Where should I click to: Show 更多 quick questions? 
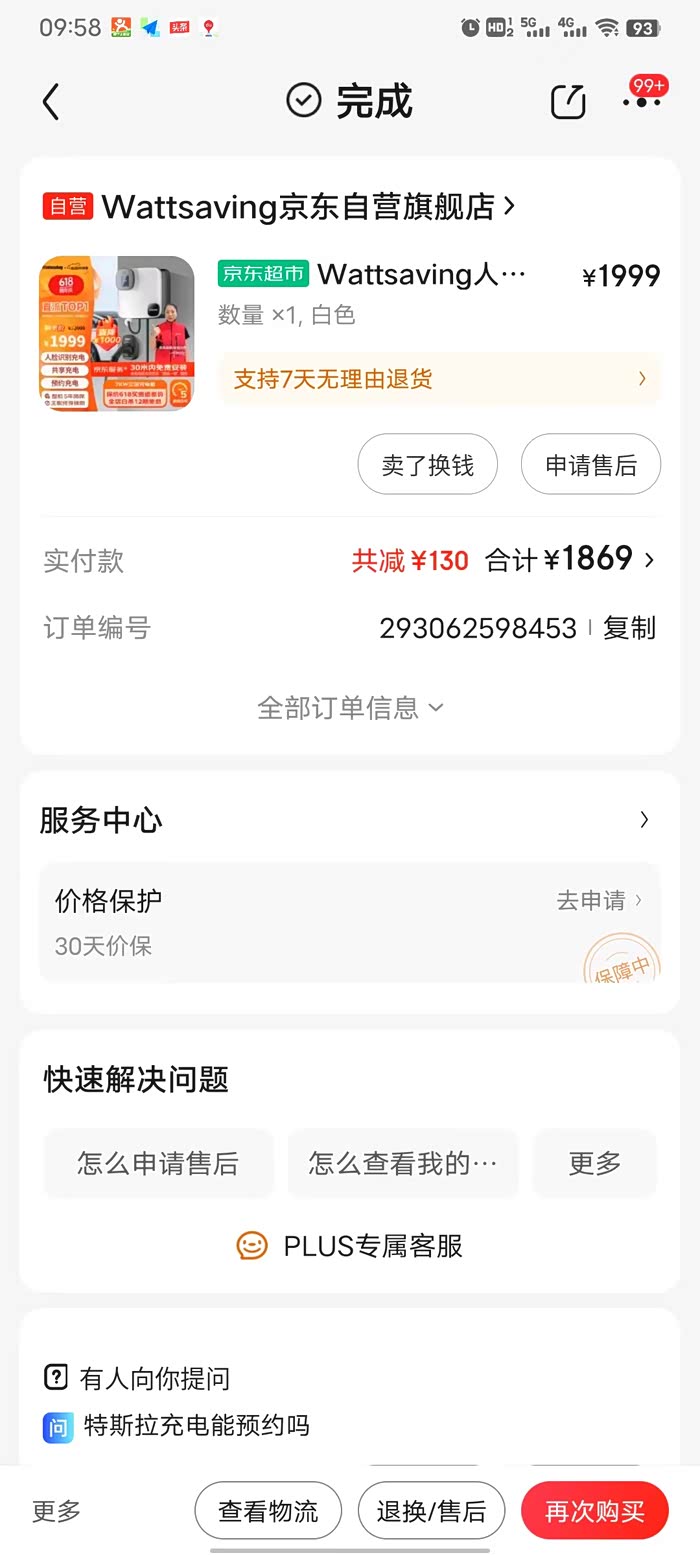[x=595, y=1163]
